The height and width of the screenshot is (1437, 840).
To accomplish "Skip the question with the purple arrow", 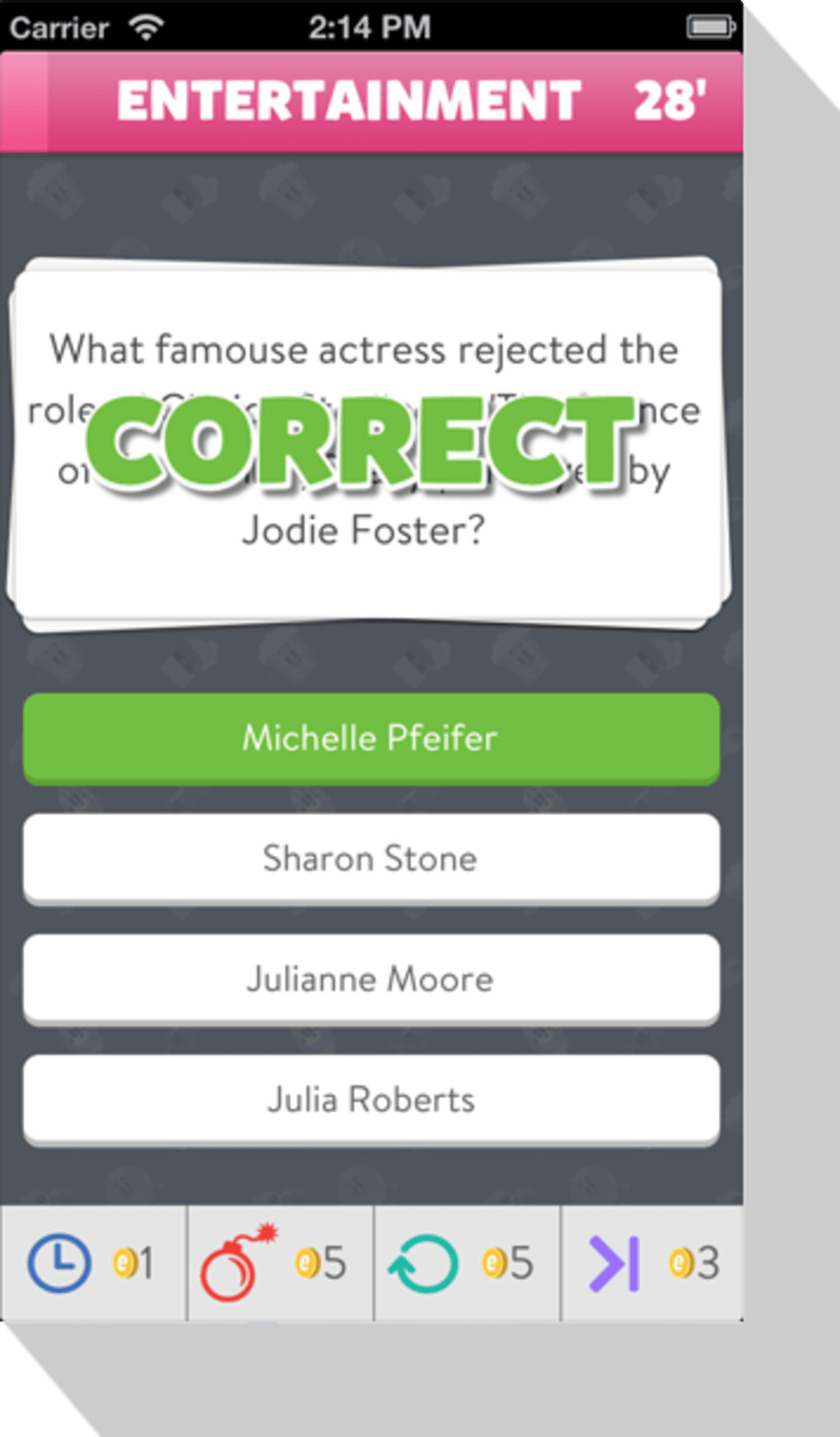I will pos(652,1263).
